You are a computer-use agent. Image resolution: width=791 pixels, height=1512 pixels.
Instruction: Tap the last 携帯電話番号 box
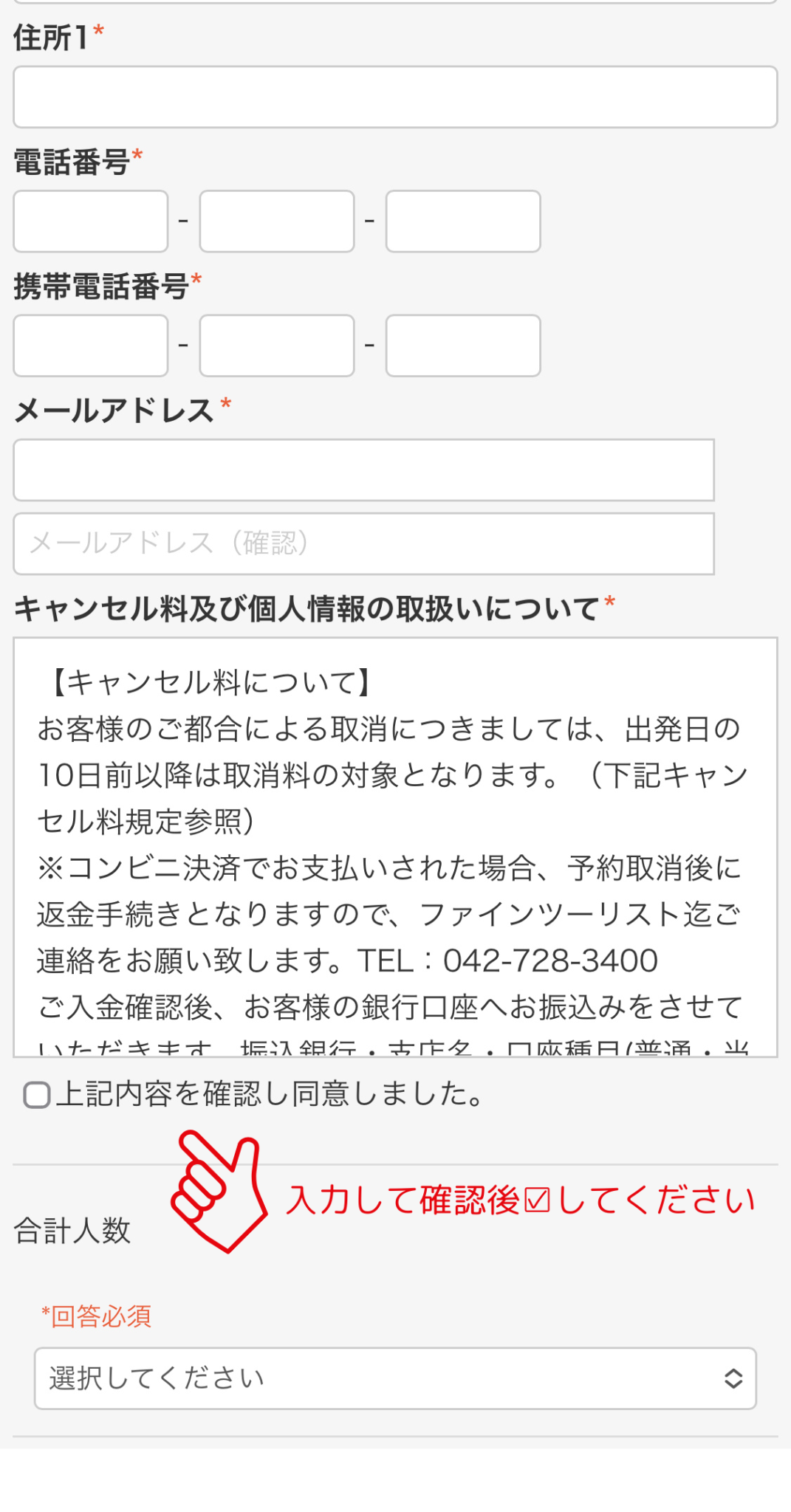463,346
